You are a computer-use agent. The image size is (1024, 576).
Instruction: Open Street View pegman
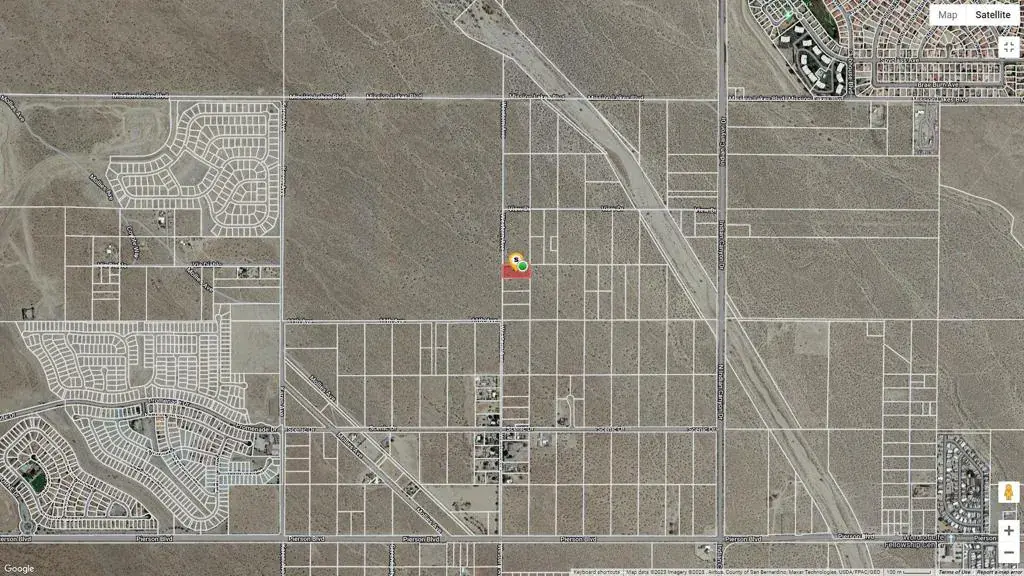(1009, 493)
